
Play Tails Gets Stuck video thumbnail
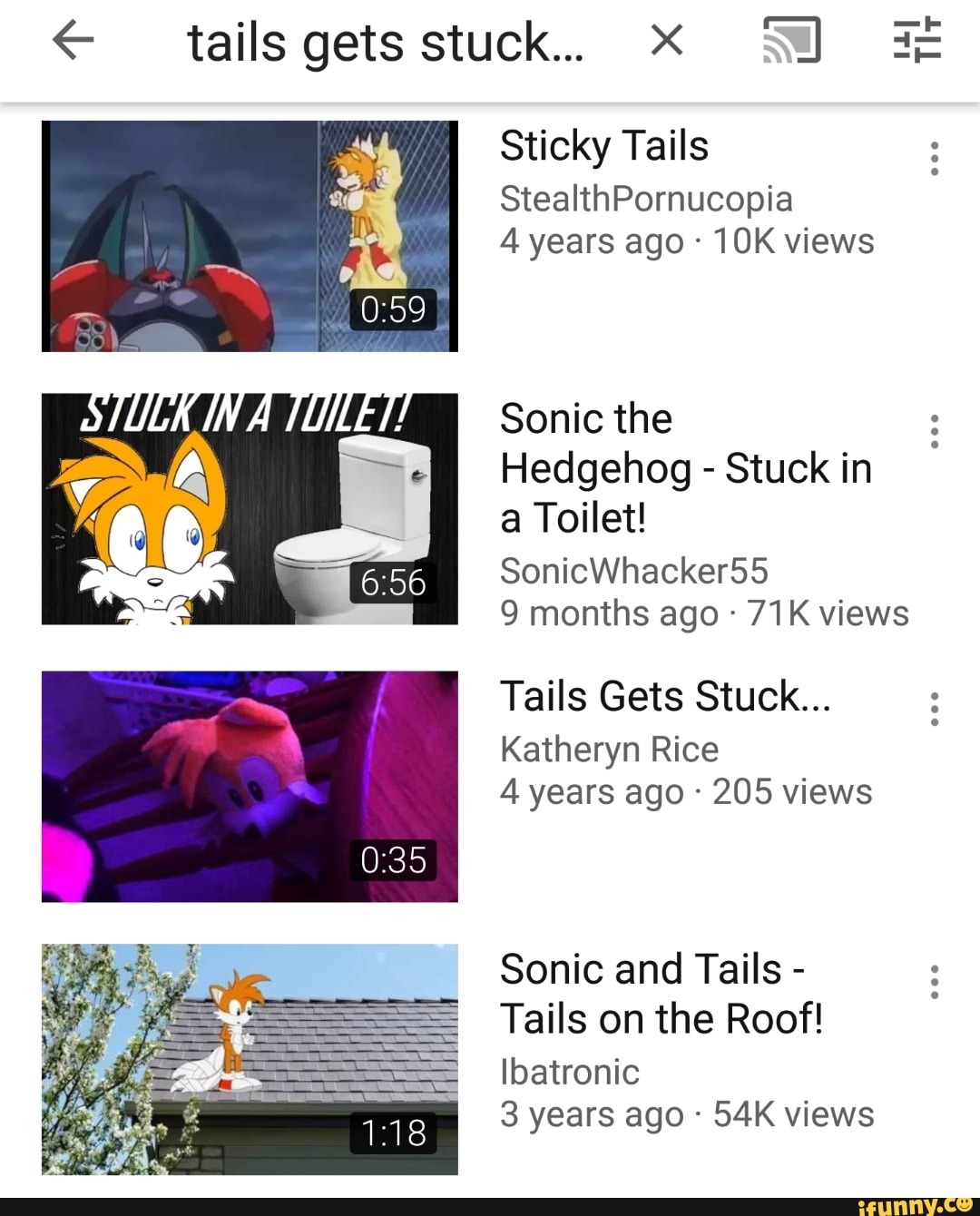pos(250,787)
